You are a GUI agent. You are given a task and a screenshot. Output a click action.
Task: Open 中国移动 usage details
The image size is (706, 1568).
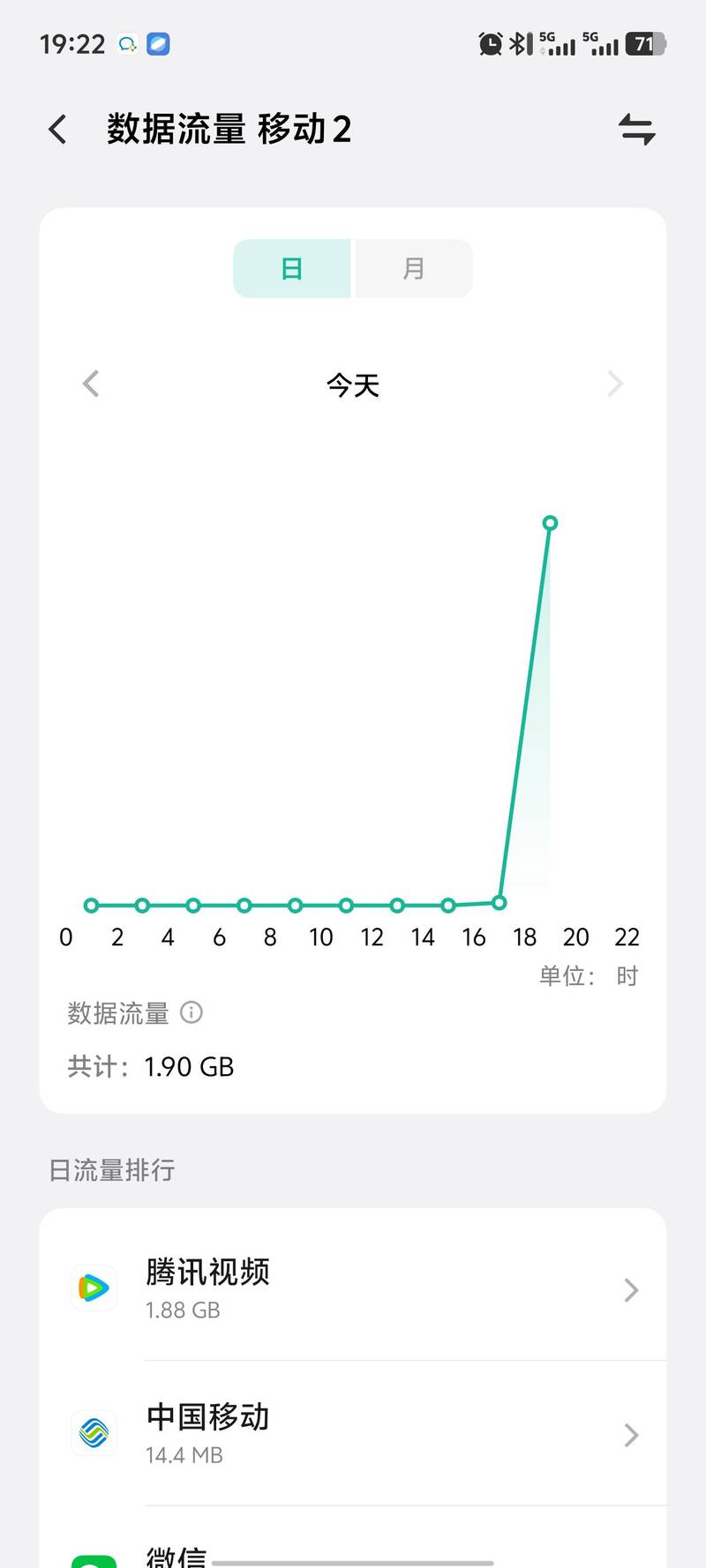click(353, 1434)
